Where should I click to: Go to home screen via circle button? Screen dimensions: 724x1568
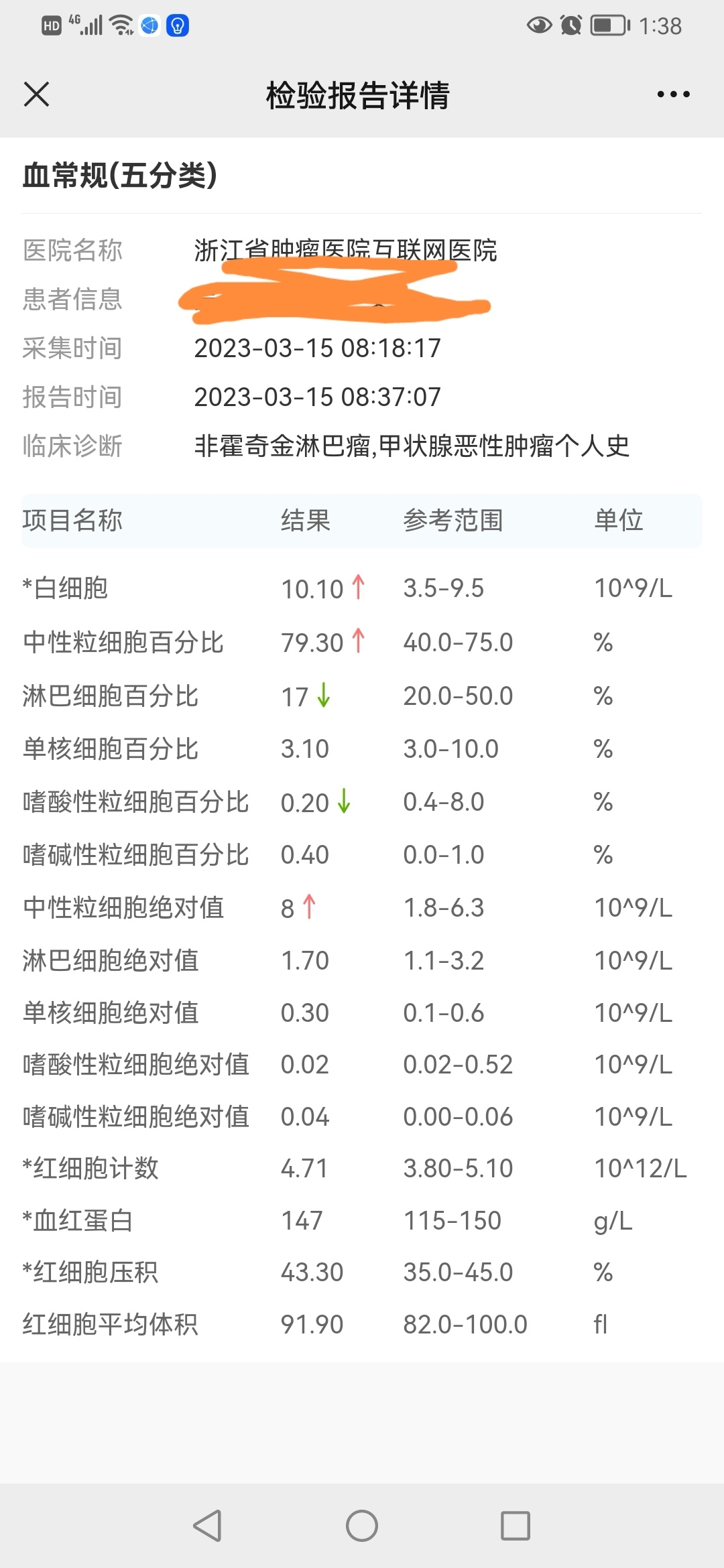362,1526
